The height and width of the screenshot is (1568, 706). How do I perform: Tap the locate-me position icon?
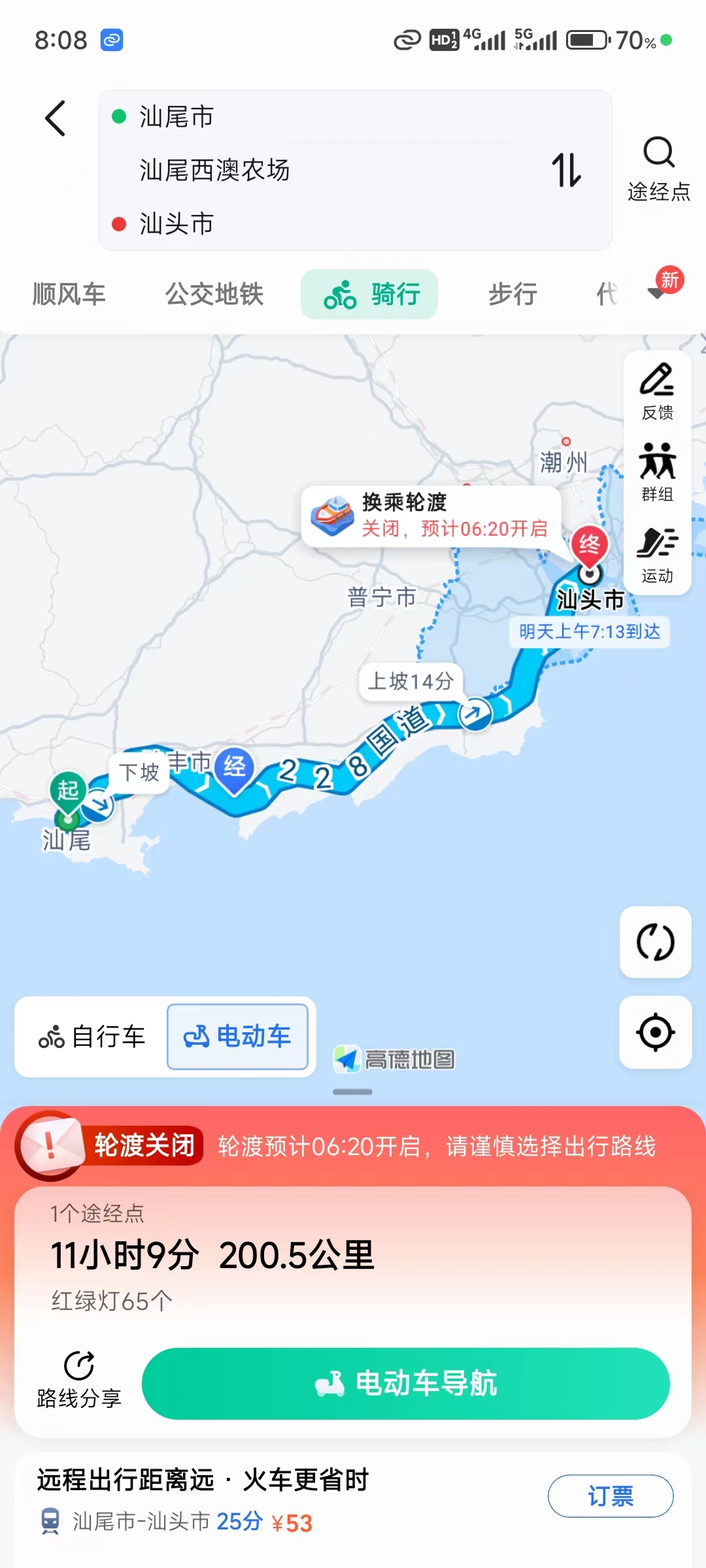[x=655, y=1033]
